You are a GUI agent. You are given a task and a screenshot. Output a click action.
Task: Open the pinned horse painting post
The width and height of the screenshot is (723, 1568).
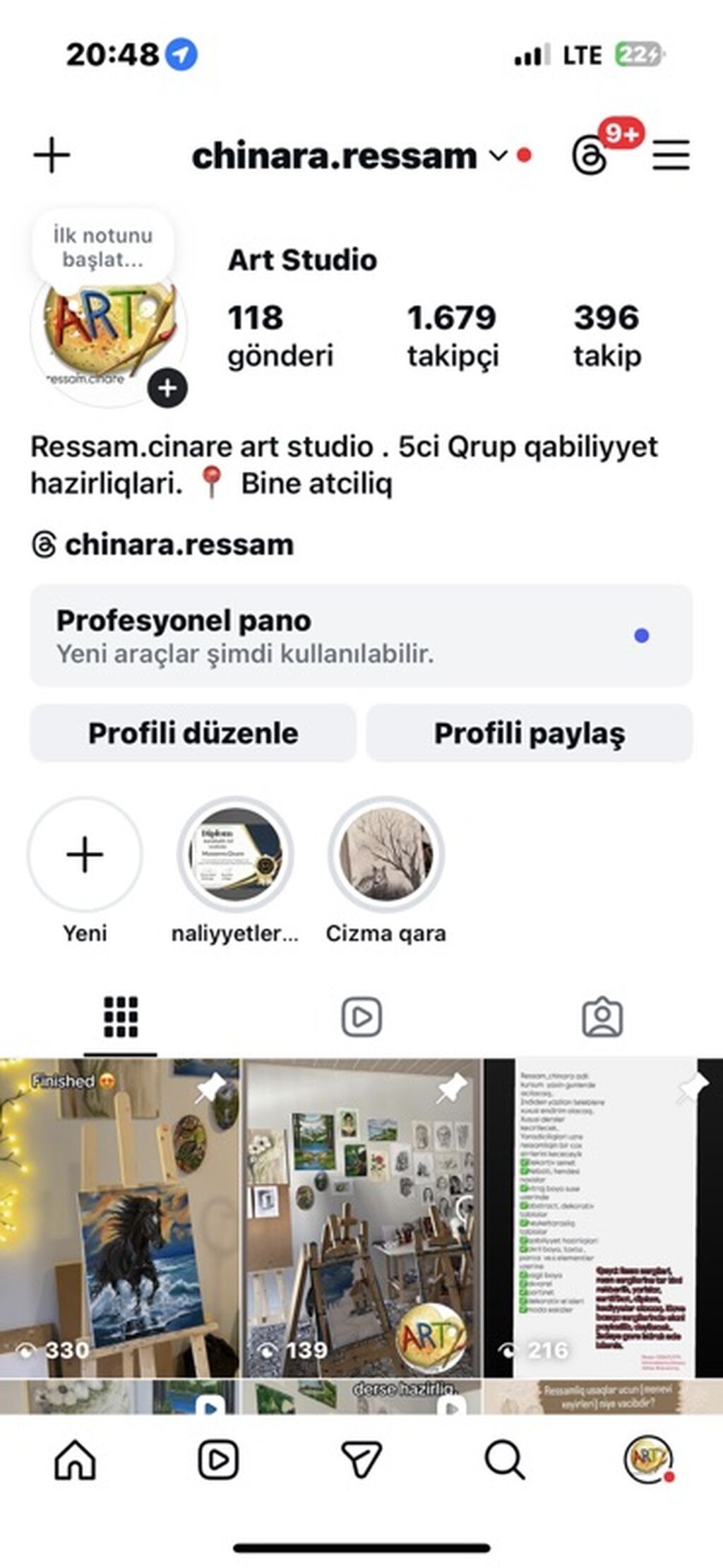point(120,1218)
